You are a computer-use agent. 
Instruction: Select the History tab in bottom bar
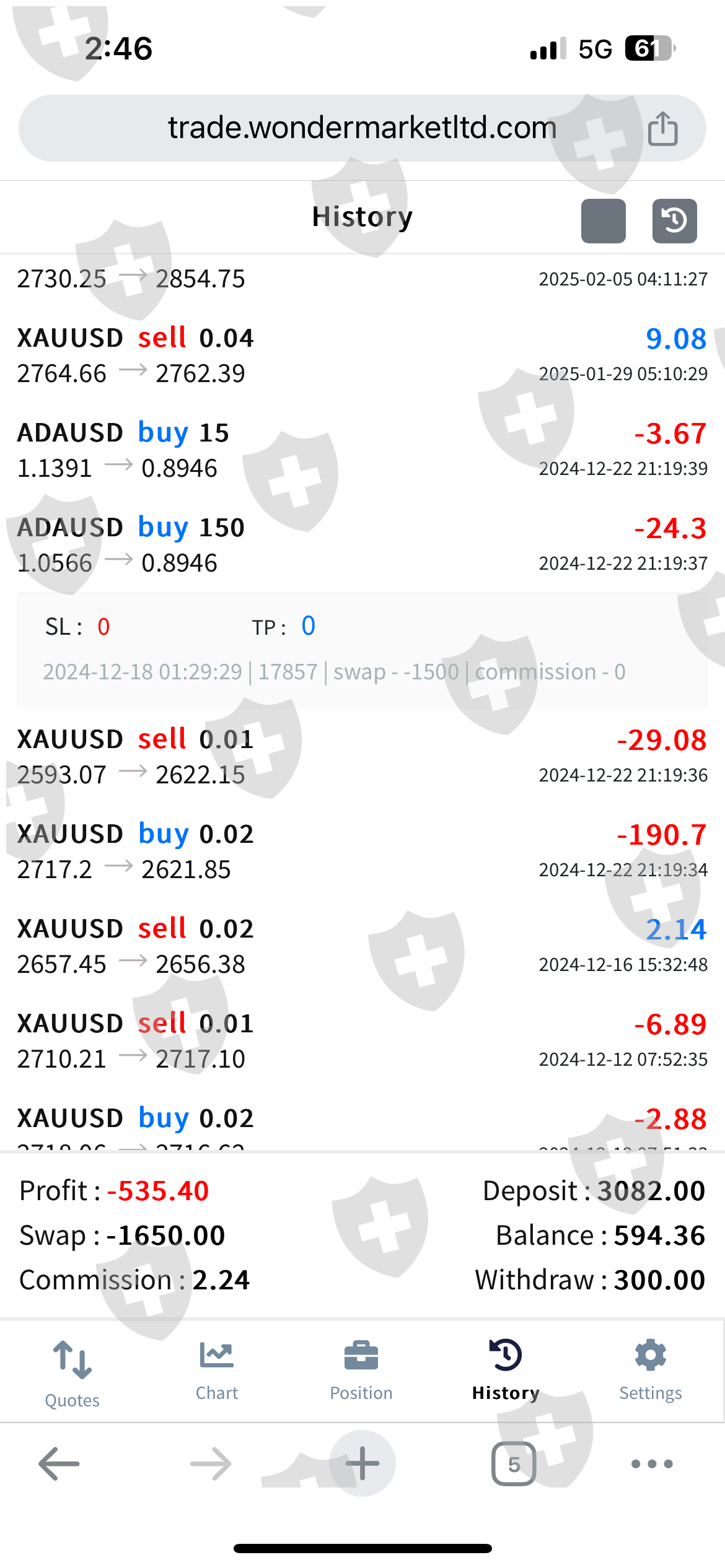click(x=506, y=1370)
